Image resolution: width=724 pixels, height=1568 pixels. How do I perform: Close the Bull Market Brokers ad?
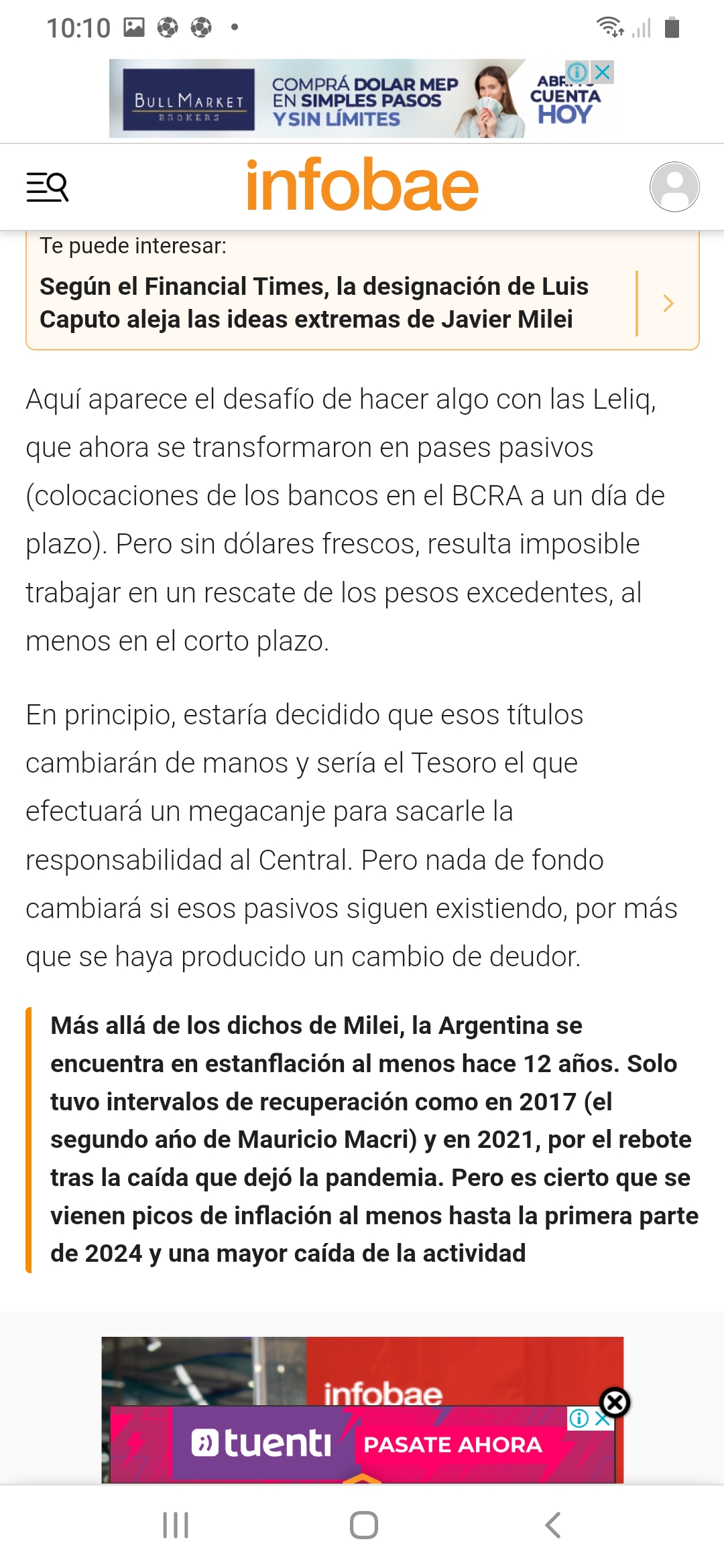603,72
